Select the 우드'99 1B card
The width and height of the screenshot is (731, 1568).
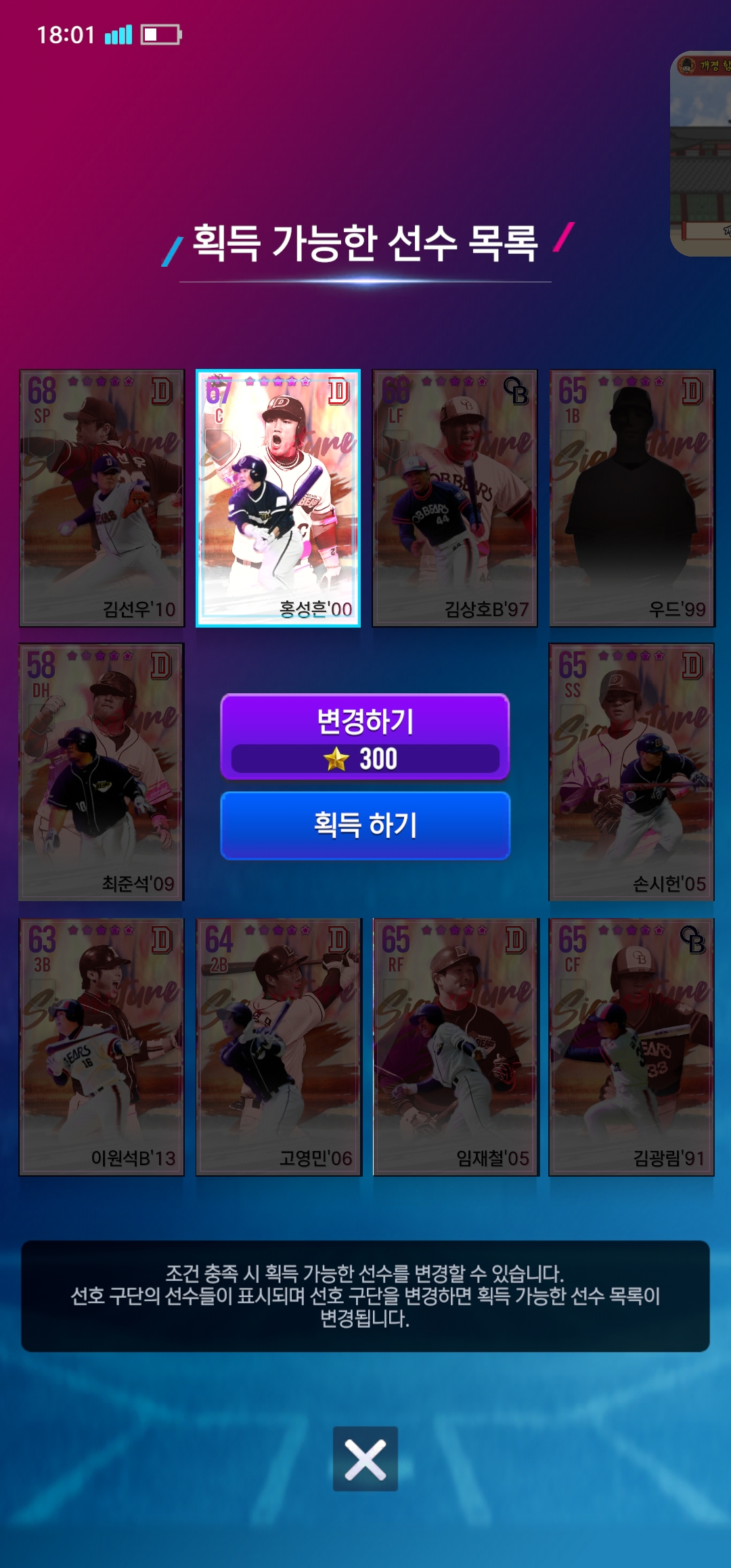click(x=632, y=498)
